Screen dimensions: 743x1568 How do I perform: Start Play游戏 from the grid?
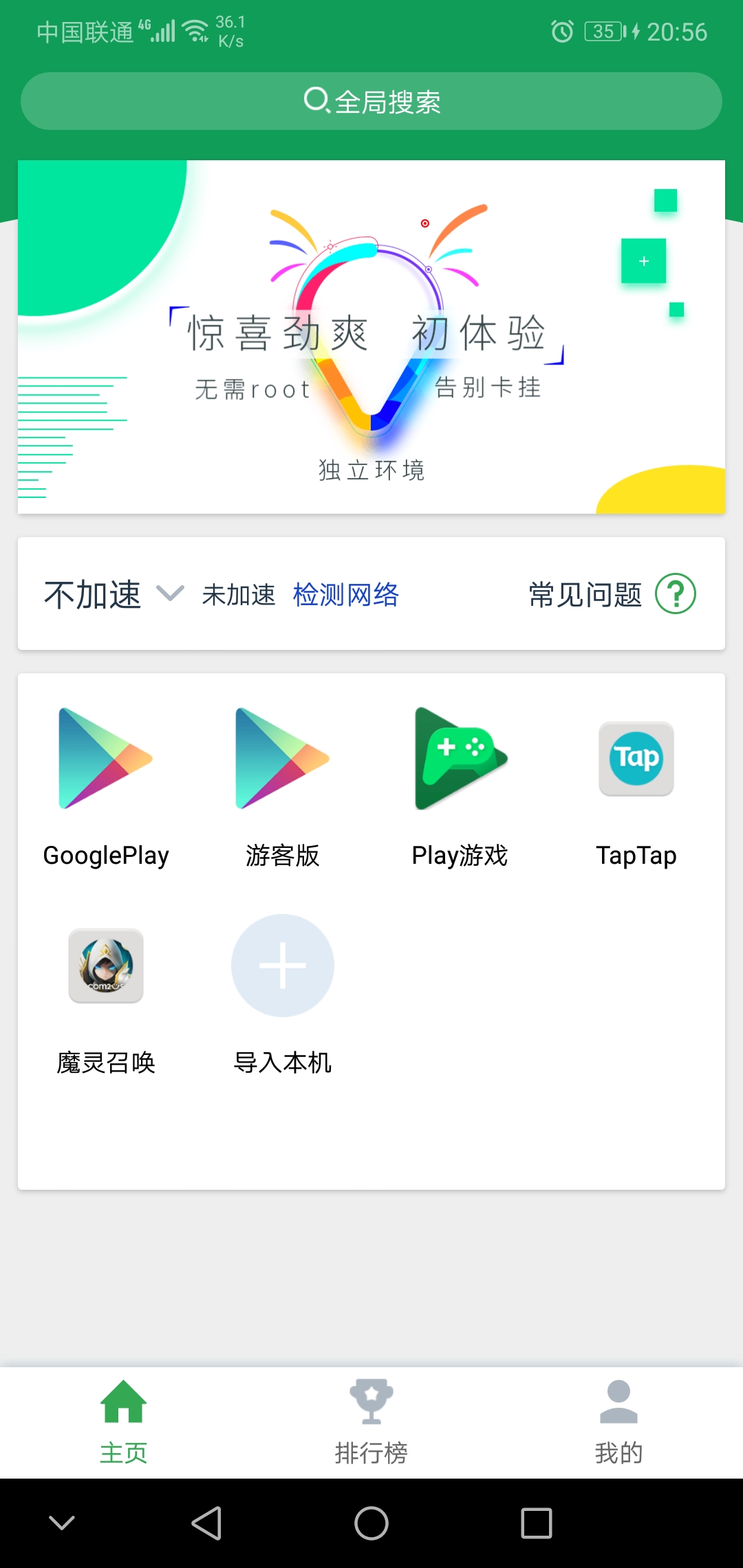(x=460, y=760)
